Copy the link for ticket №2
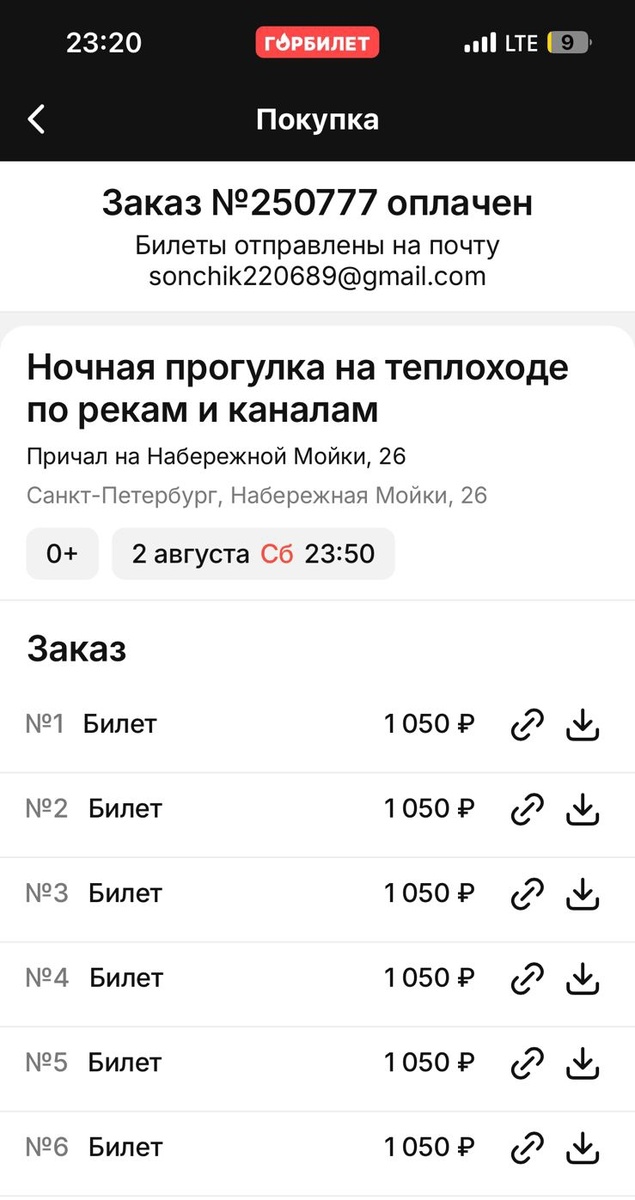 tap(527, 810)
